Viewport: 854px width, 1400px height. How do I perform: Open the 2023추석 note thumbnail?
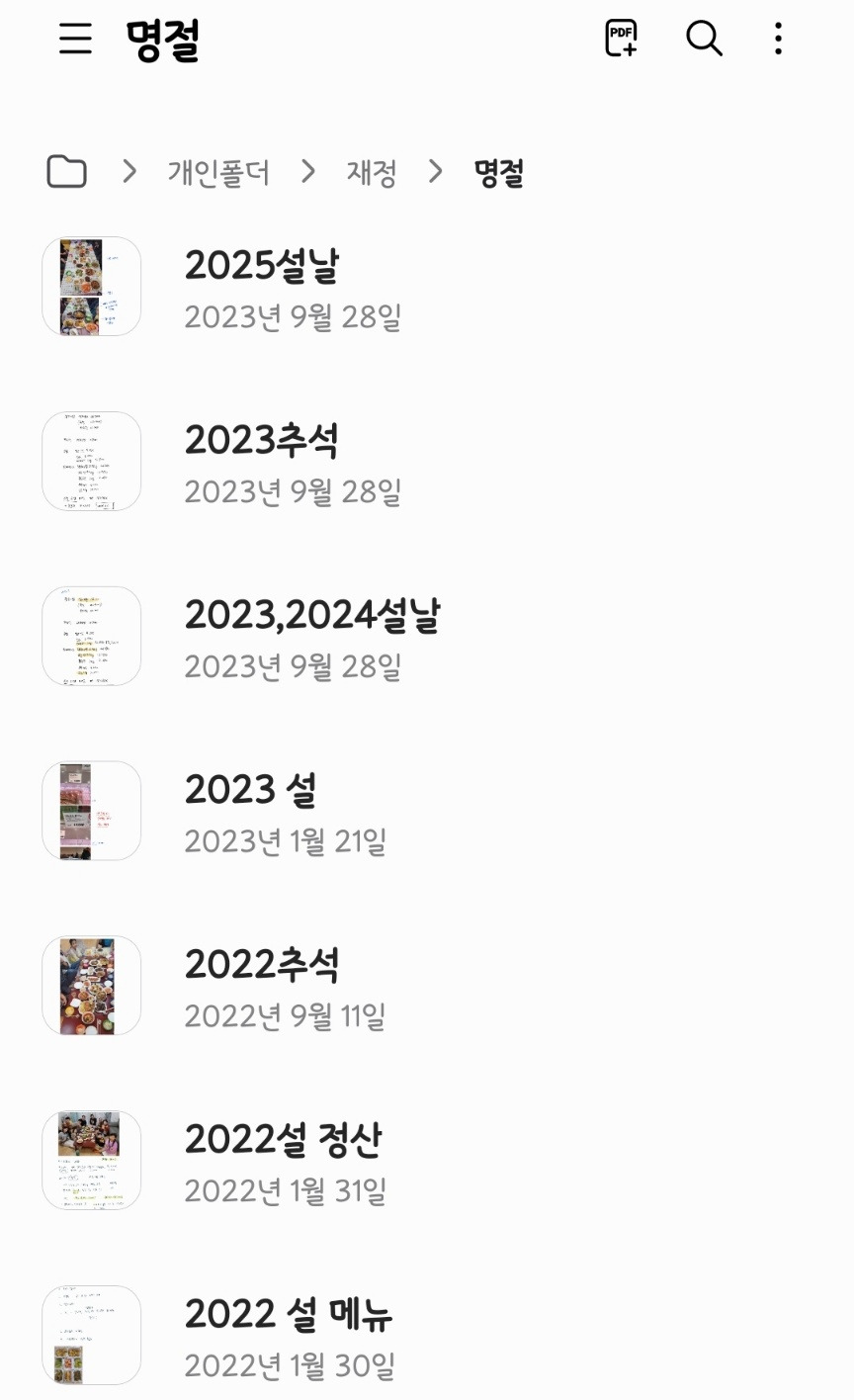(x=91, y=461)
